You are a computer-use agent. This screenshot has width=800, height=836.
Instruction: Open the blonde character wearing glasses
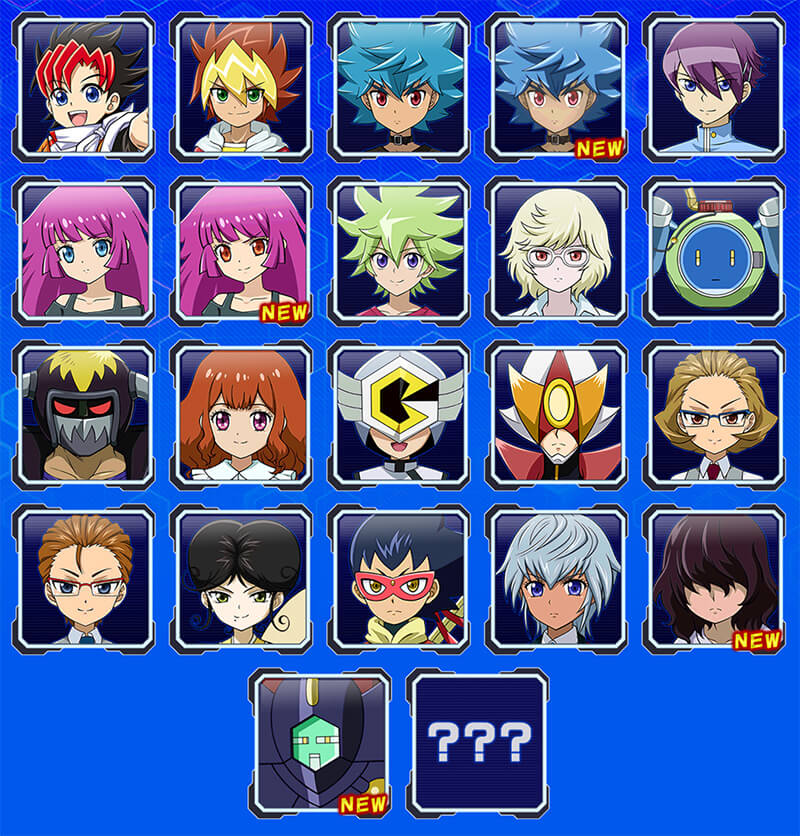pos(557,251)
